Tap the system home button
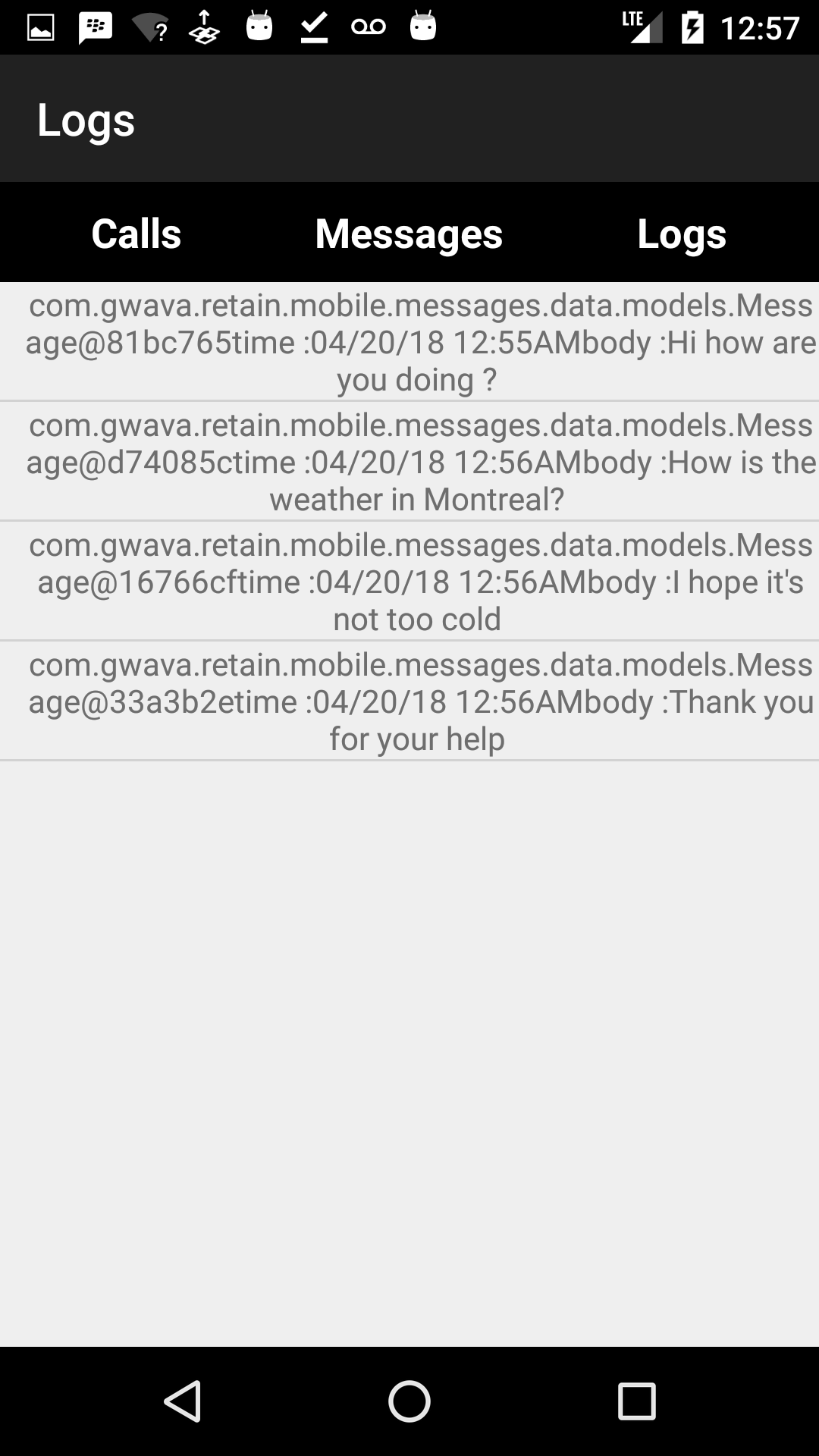The width and height of the screenshot is (819, 1456). [409, 1401]
